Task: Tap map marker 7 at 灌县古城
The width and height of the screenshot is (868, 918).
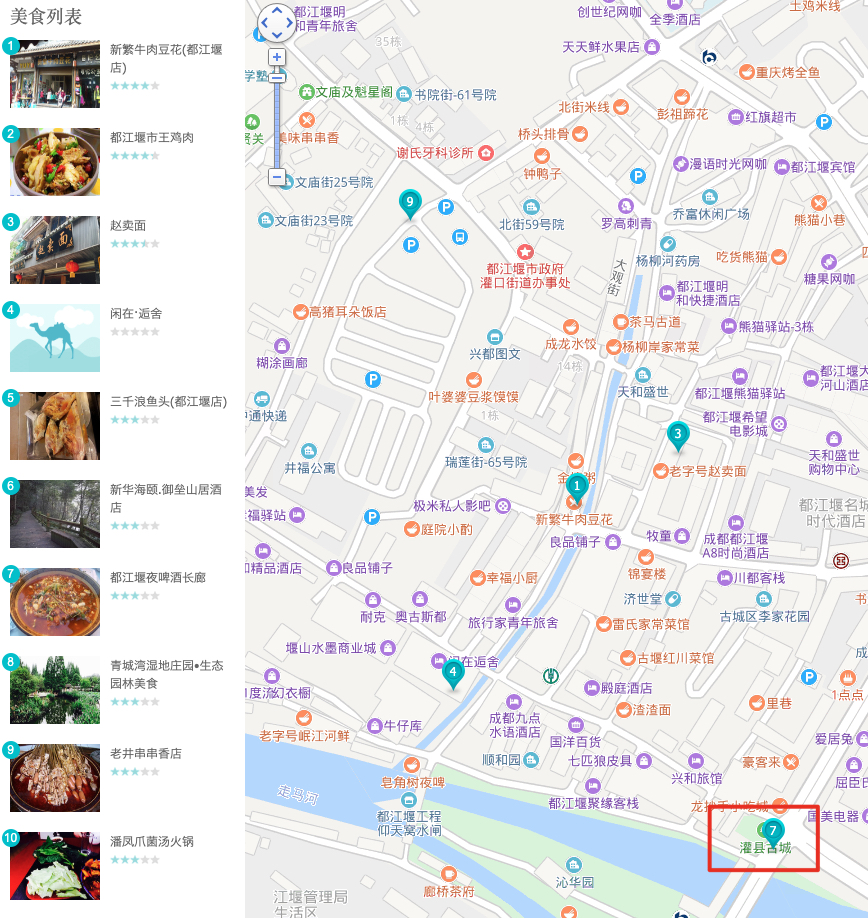Action: pos(772,832)
